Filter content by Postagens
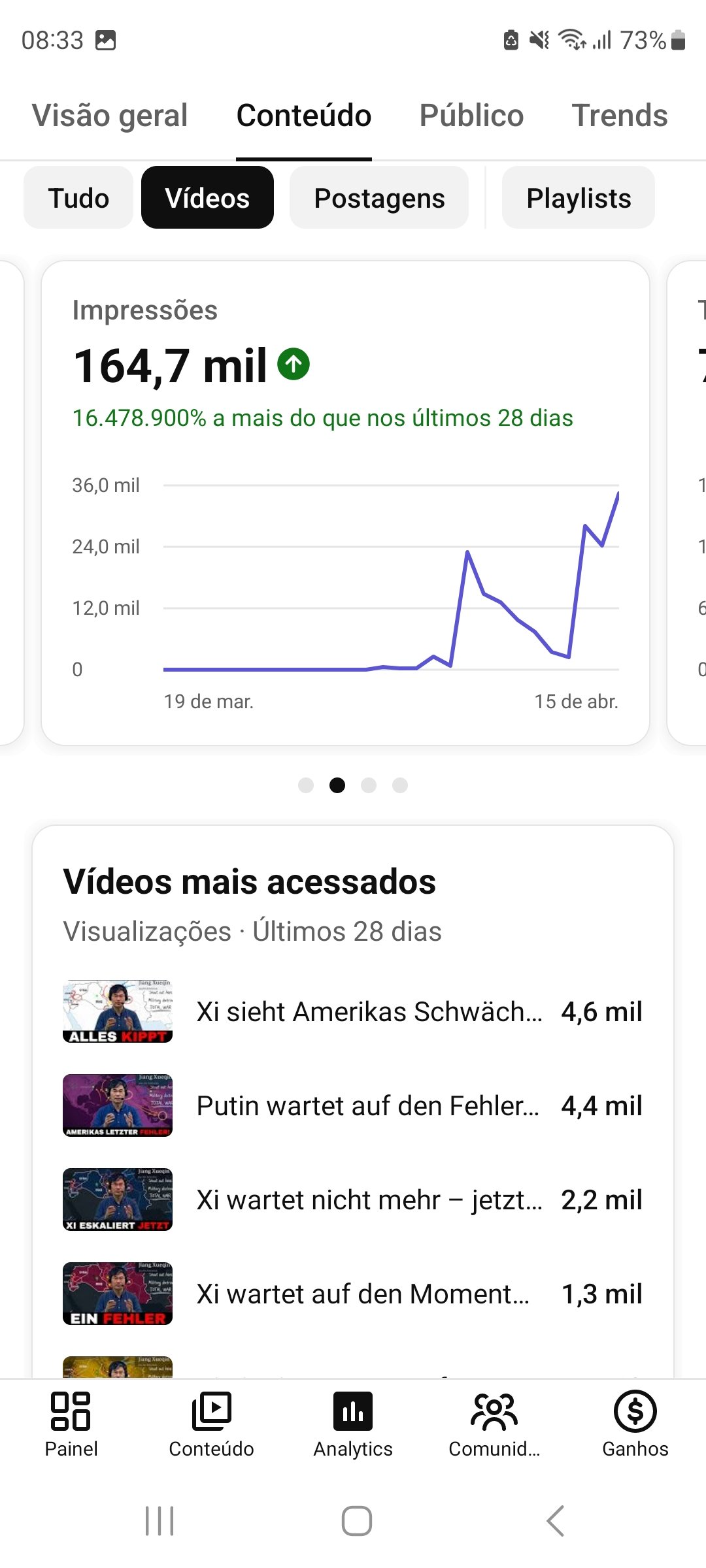 tap(379, 198)
